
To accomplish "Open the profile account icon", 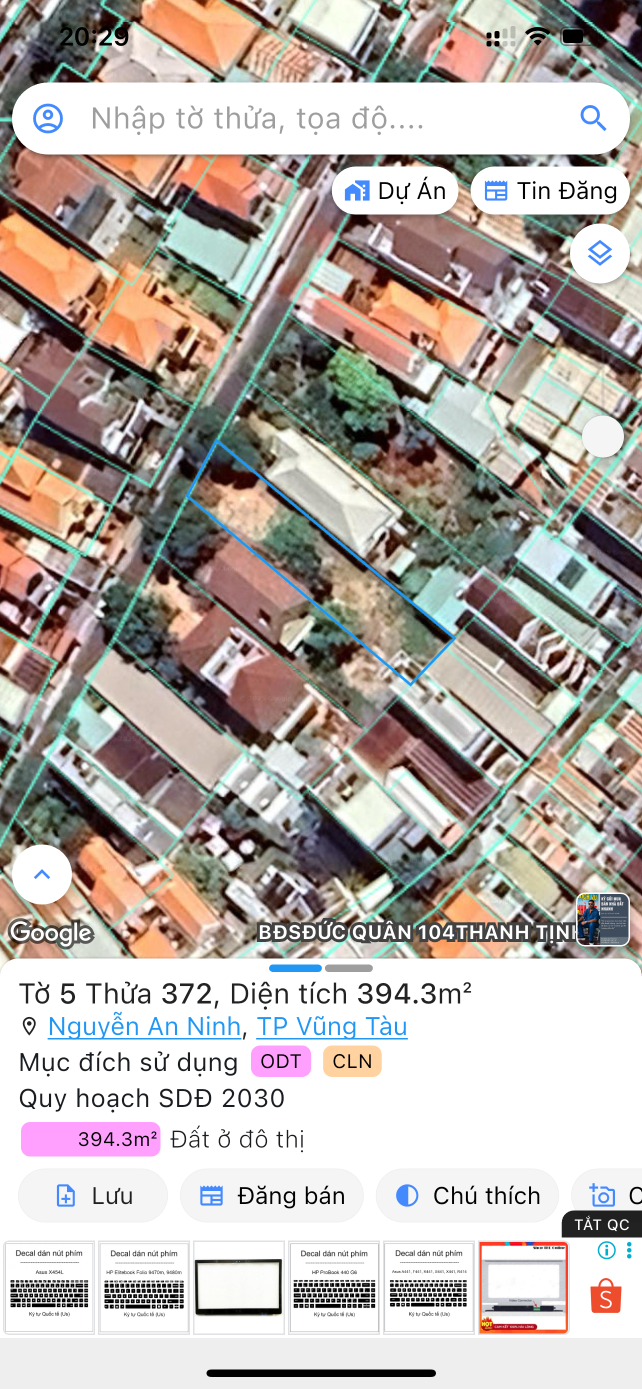I will pos(48,119).
